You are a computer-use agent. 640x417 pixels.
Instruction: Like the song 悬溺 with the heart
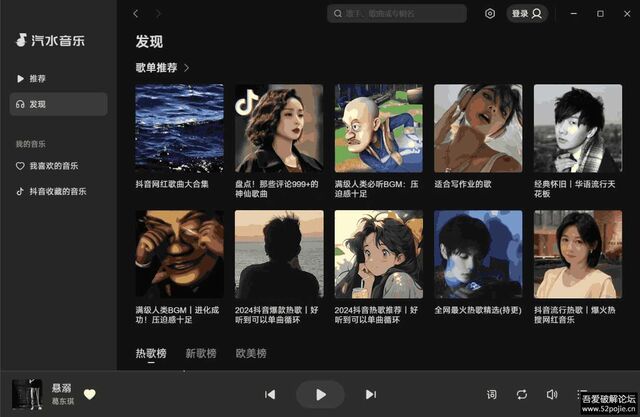pyautogui.click(x=89, y=394)
